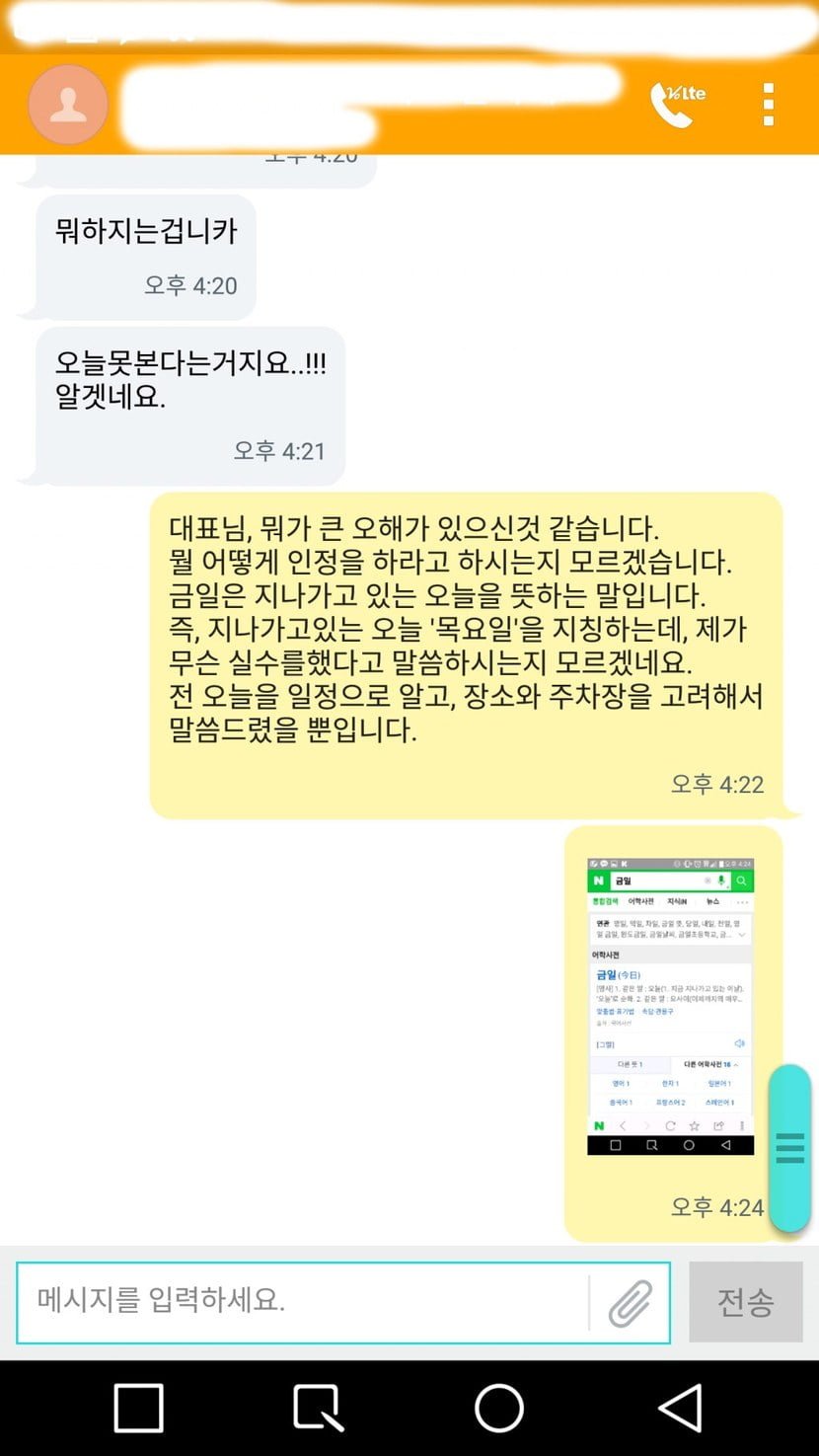Go back using the system back button
Image resolution: width=819 pixels, height=1456 pixels.
tap(681, 1407)
